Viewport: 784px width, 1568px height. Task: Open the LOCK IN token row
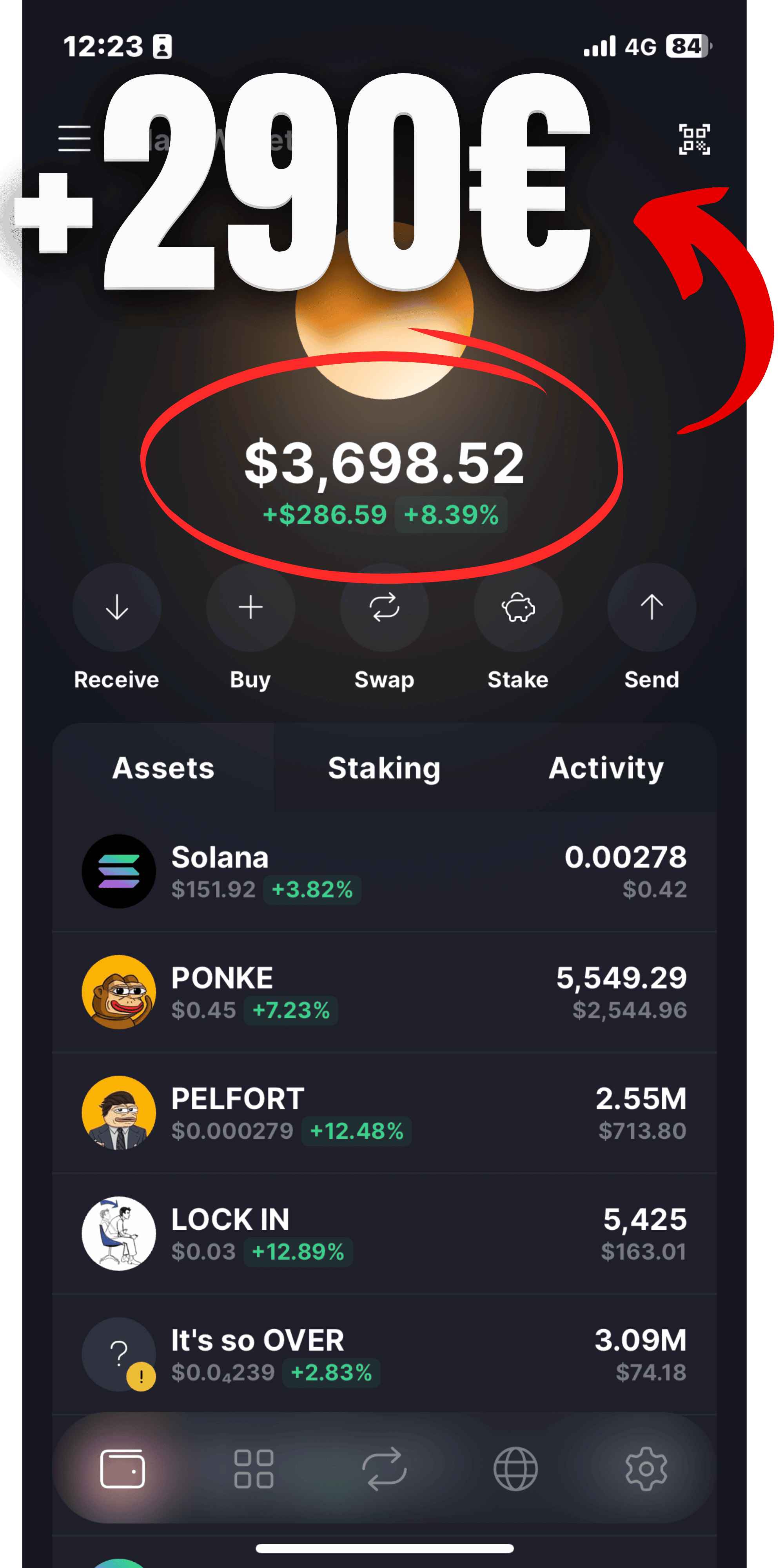(x=384, y=1234)
